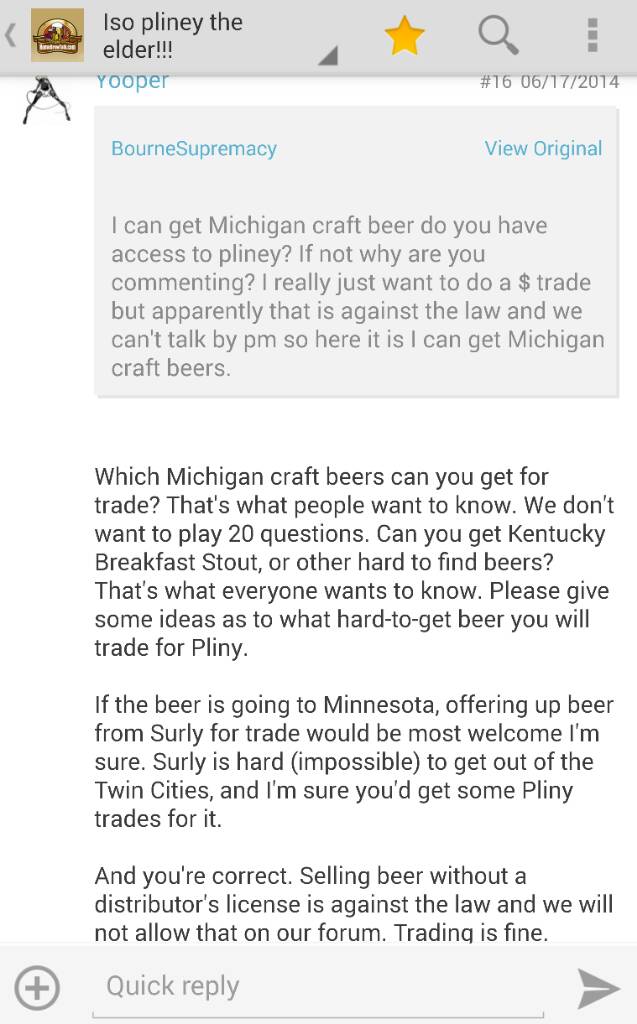The height and width of the screenshot is (1024, 637).
Task: Open search in the thread
Action: [x=498, y=35]
